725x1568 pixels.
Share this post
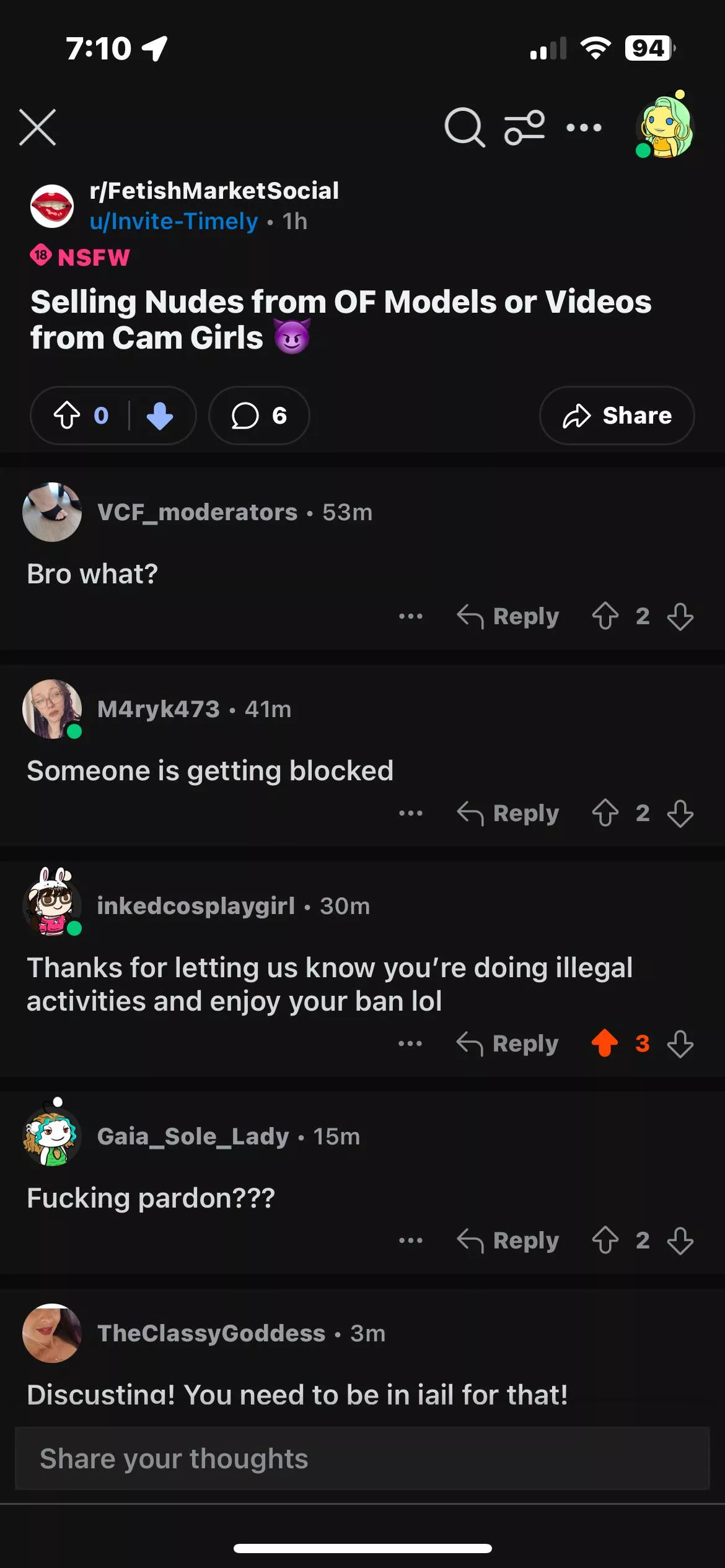point(617,416)
